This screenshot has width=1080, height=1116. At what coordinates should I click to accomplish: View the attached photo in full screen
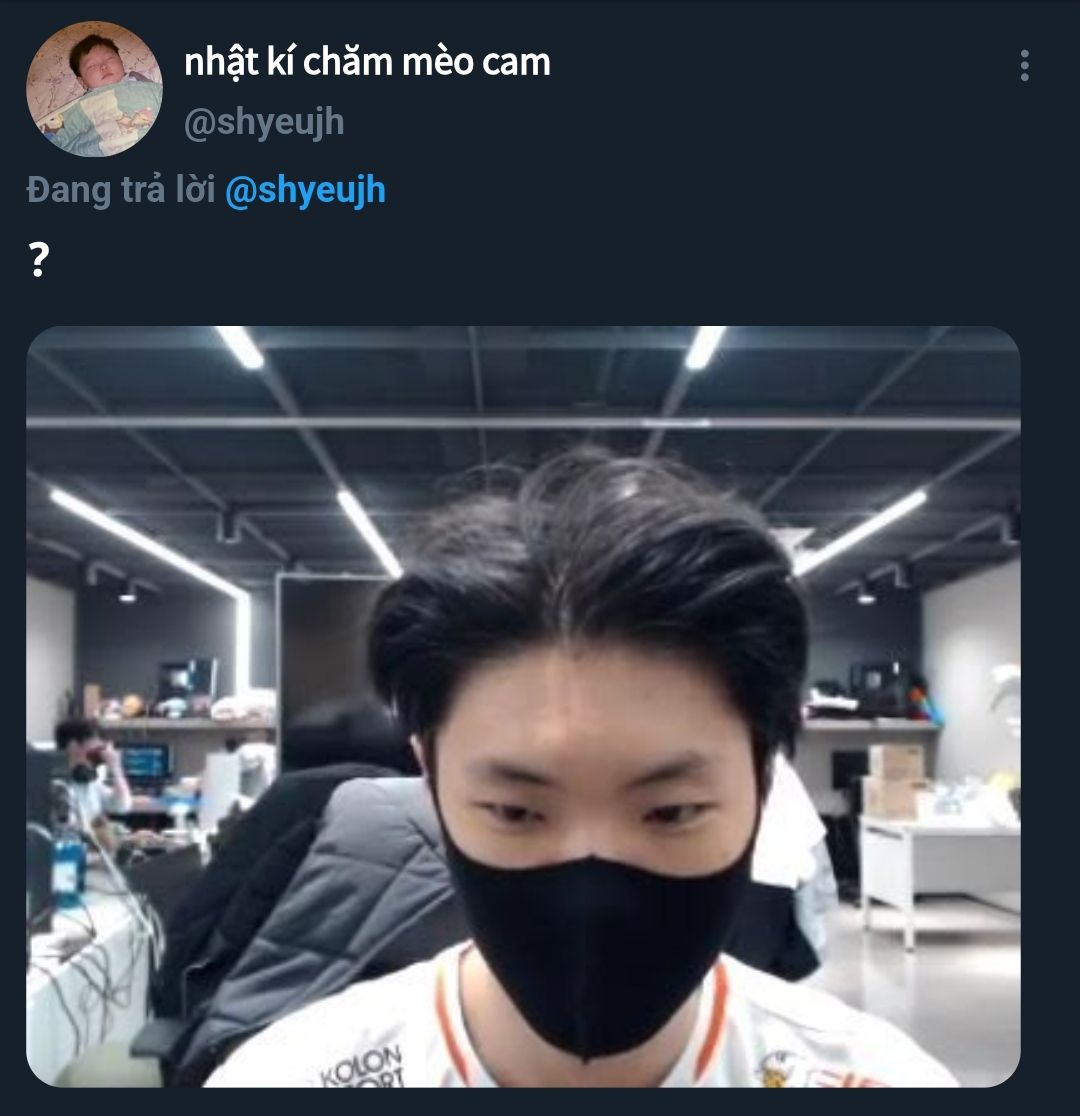tap(523, 706)
